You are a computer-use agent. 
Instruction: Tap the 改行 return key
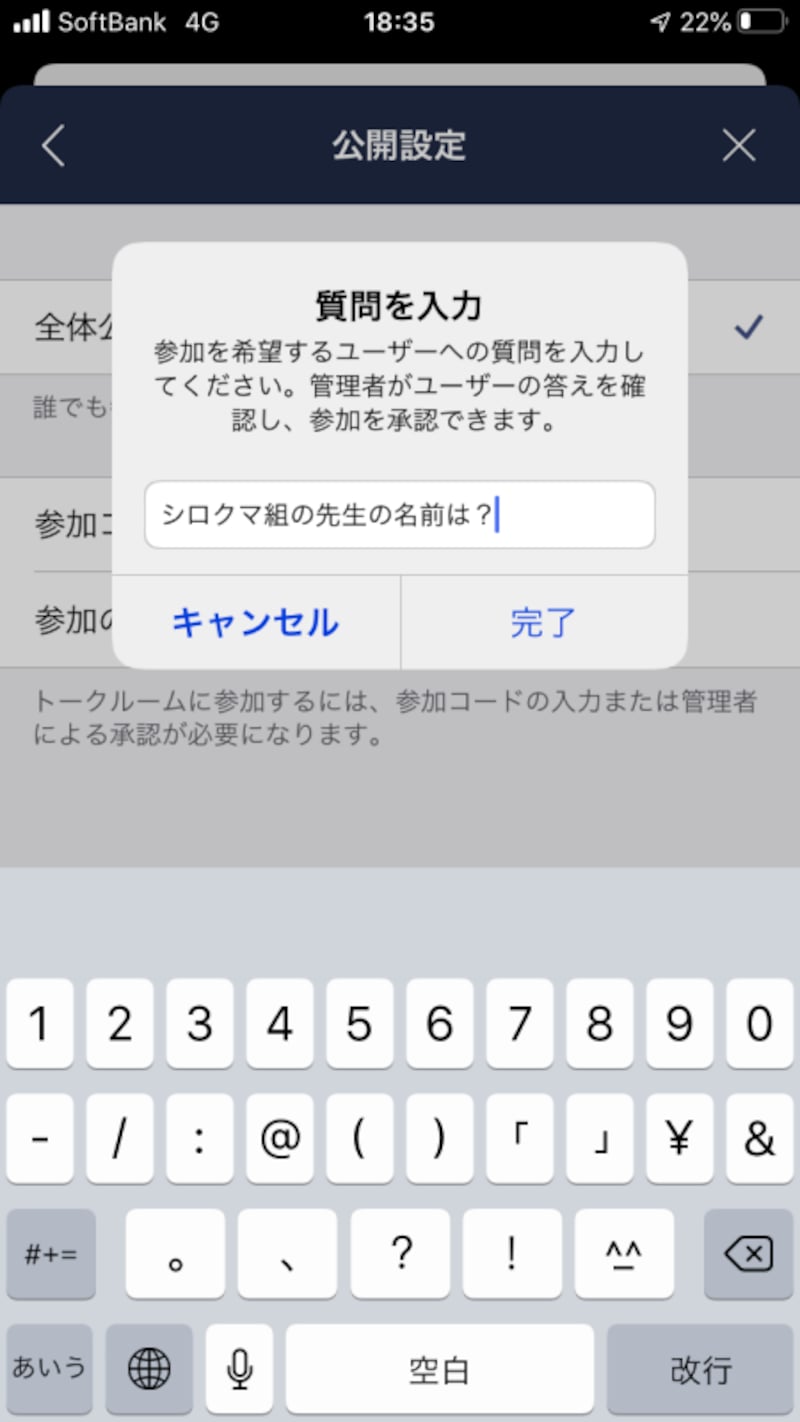tap(698, 1368)
